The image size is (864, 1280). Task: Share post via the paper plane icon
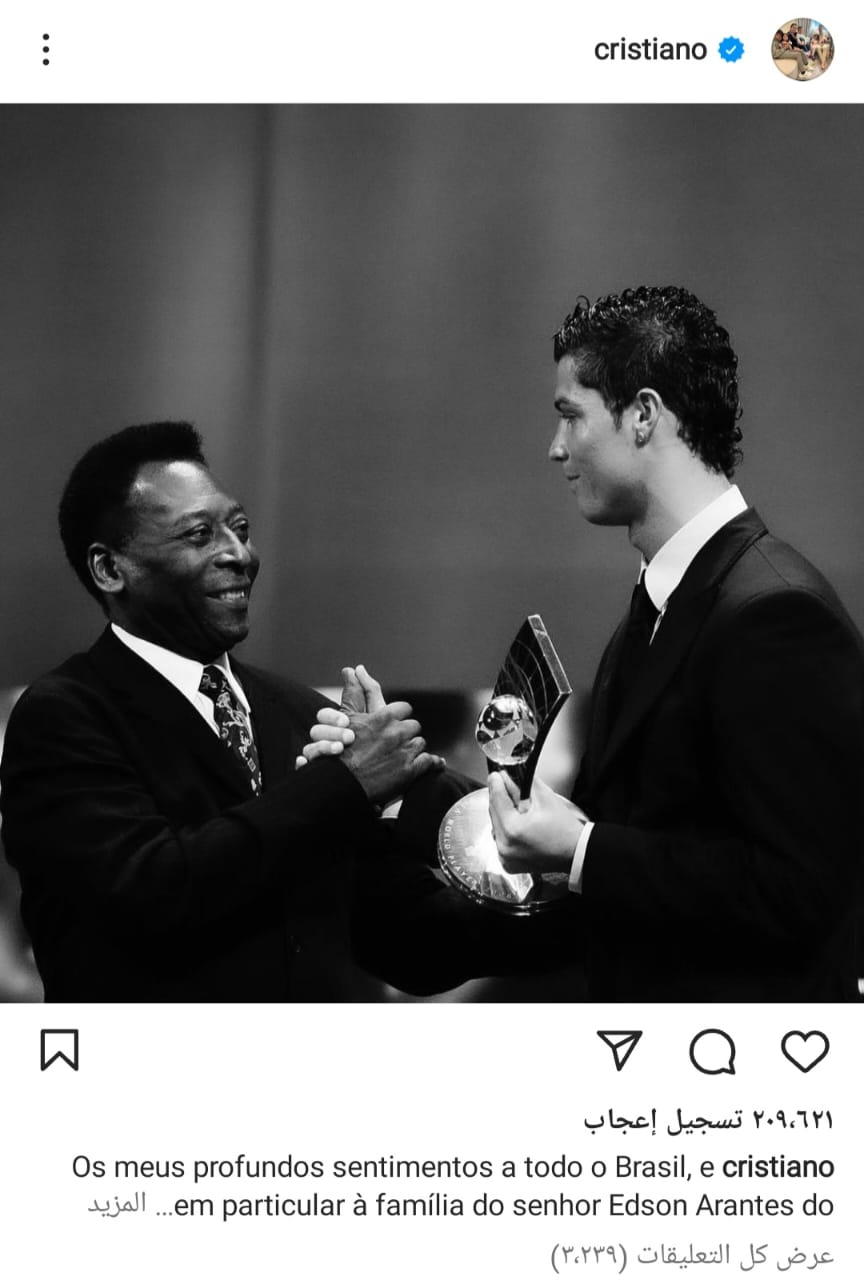(x=620, y=1050)
